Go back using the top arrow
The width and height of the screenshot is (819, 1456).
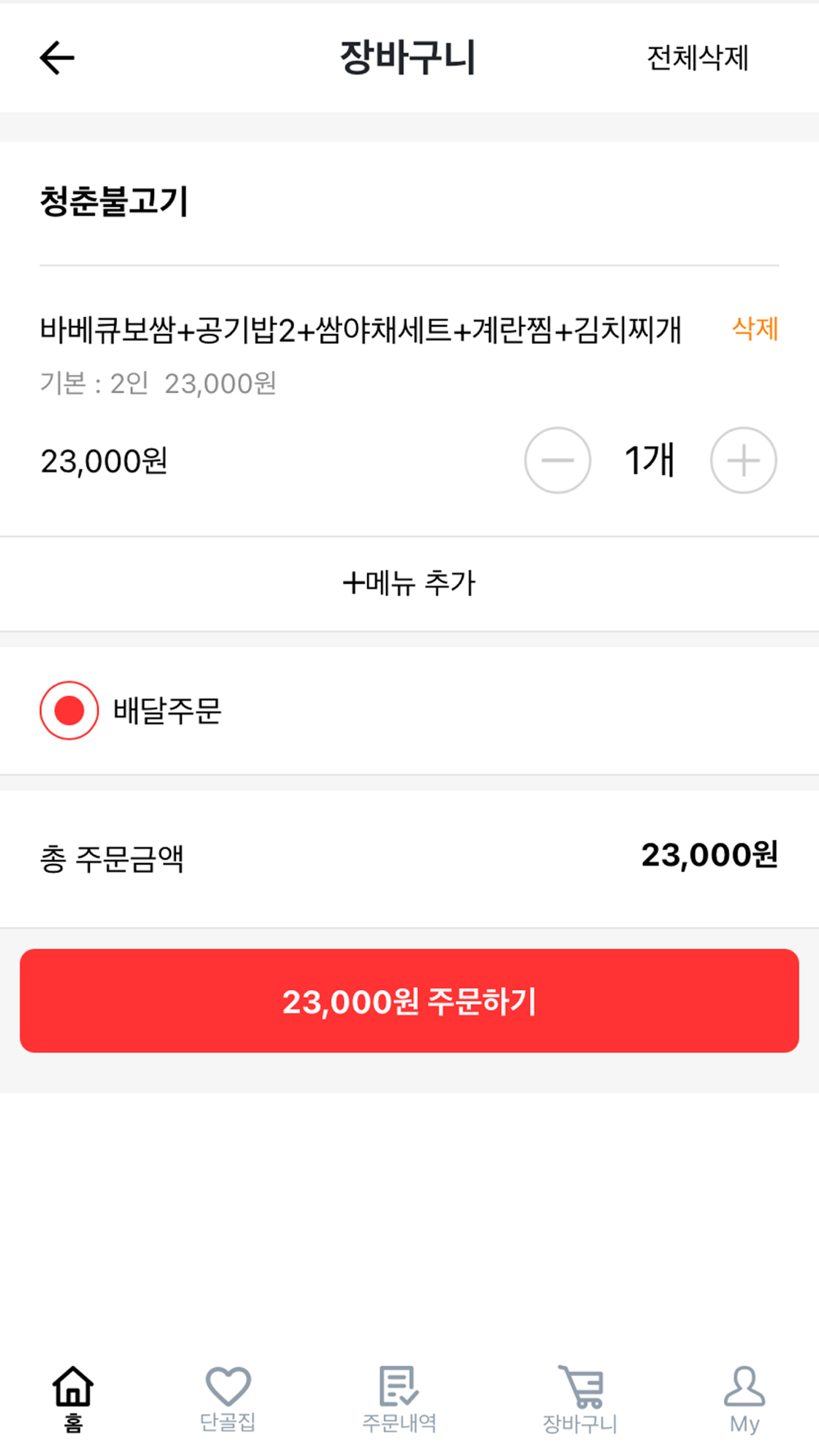[57, 58]
